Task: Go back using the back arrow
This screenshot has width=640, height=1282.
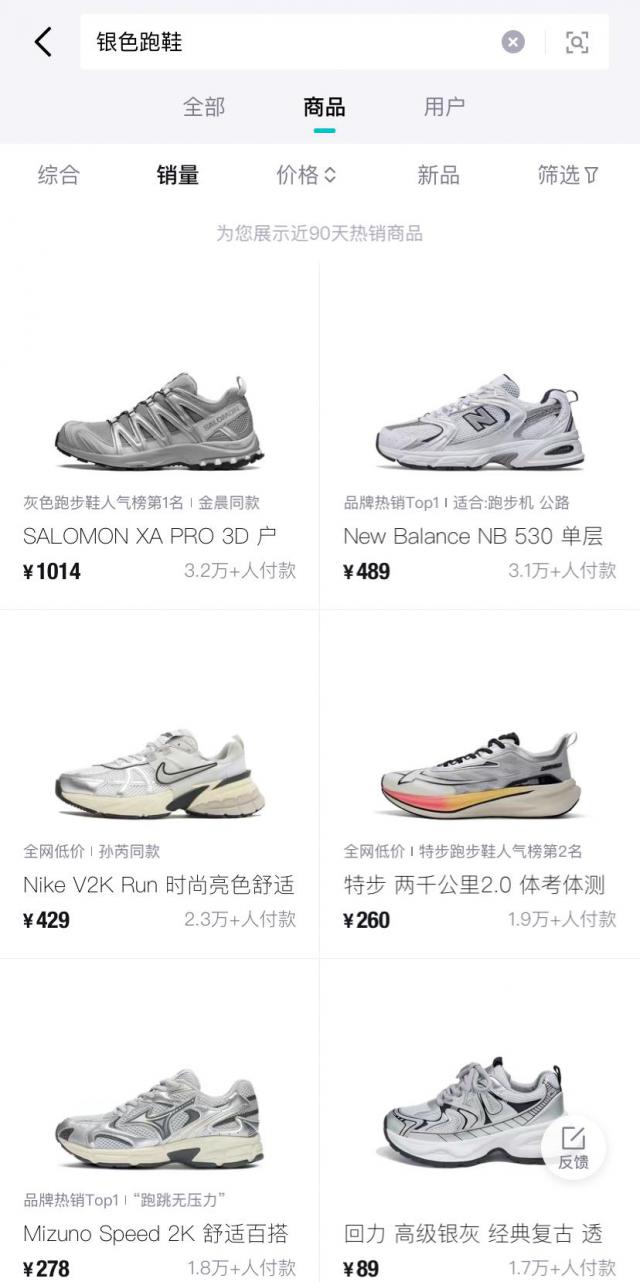Action: [x=42, y=42]
